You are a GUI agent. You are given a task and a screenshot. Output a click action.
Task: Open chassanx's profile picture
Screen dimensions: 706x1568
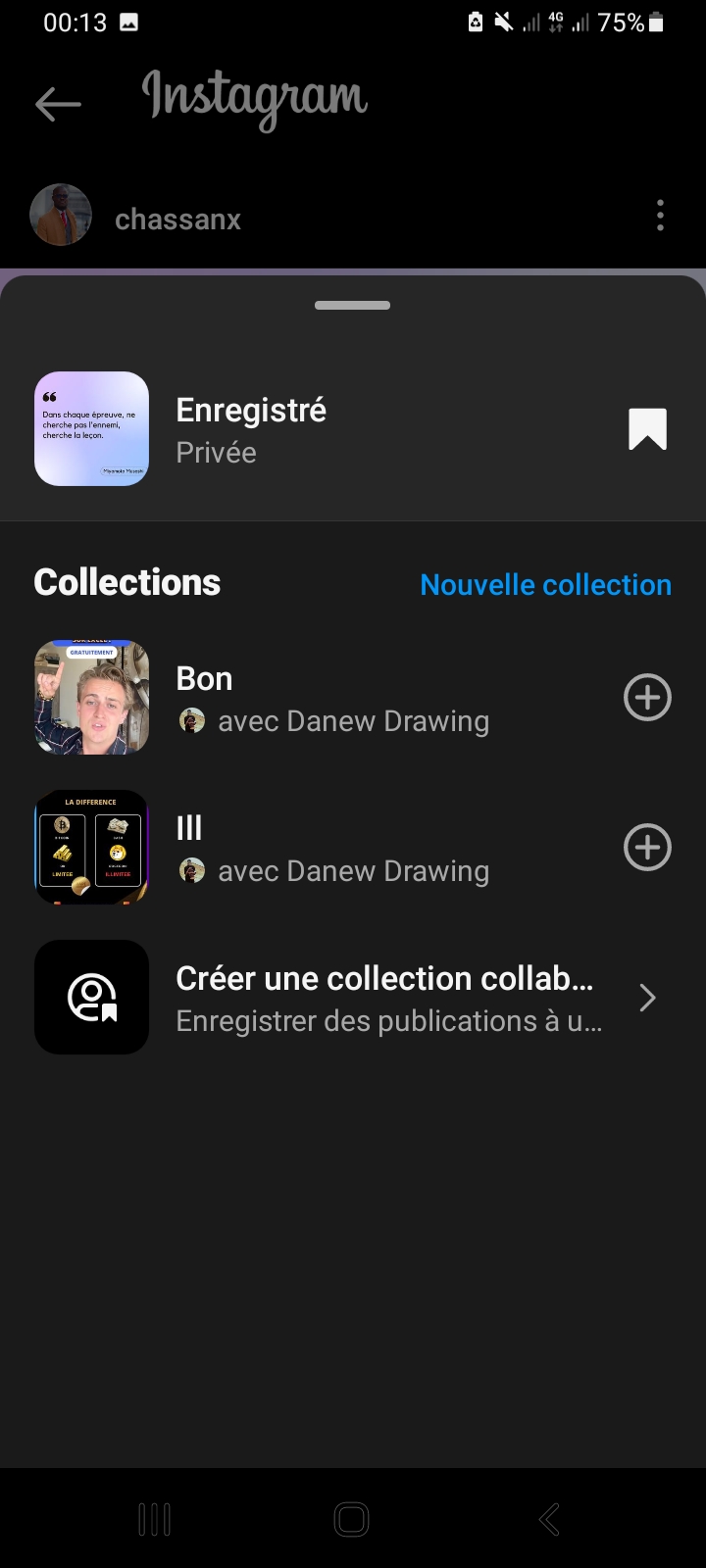click(61, 215)
